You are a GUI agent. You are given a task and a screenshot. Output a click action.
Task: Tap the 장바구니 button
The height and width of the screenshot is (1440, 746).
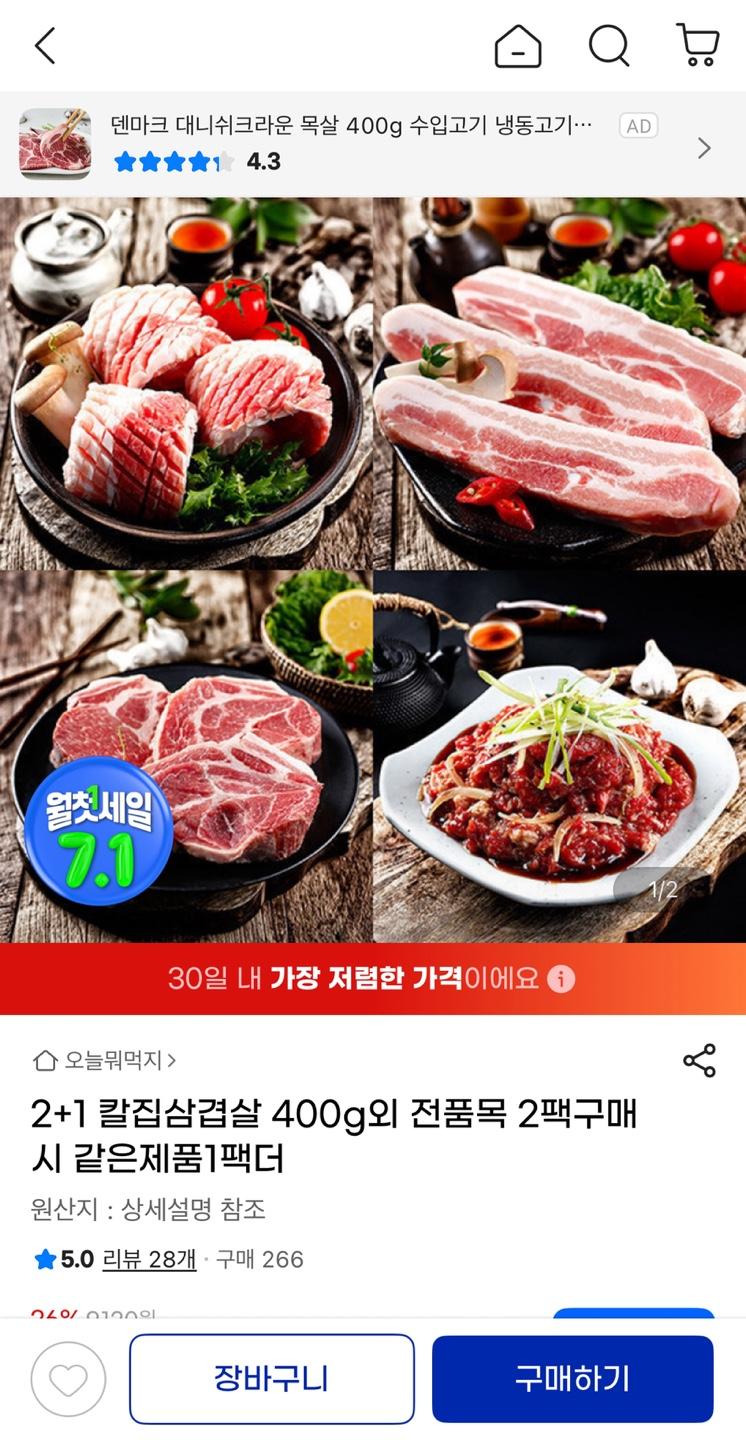[x=271, y=1379]
